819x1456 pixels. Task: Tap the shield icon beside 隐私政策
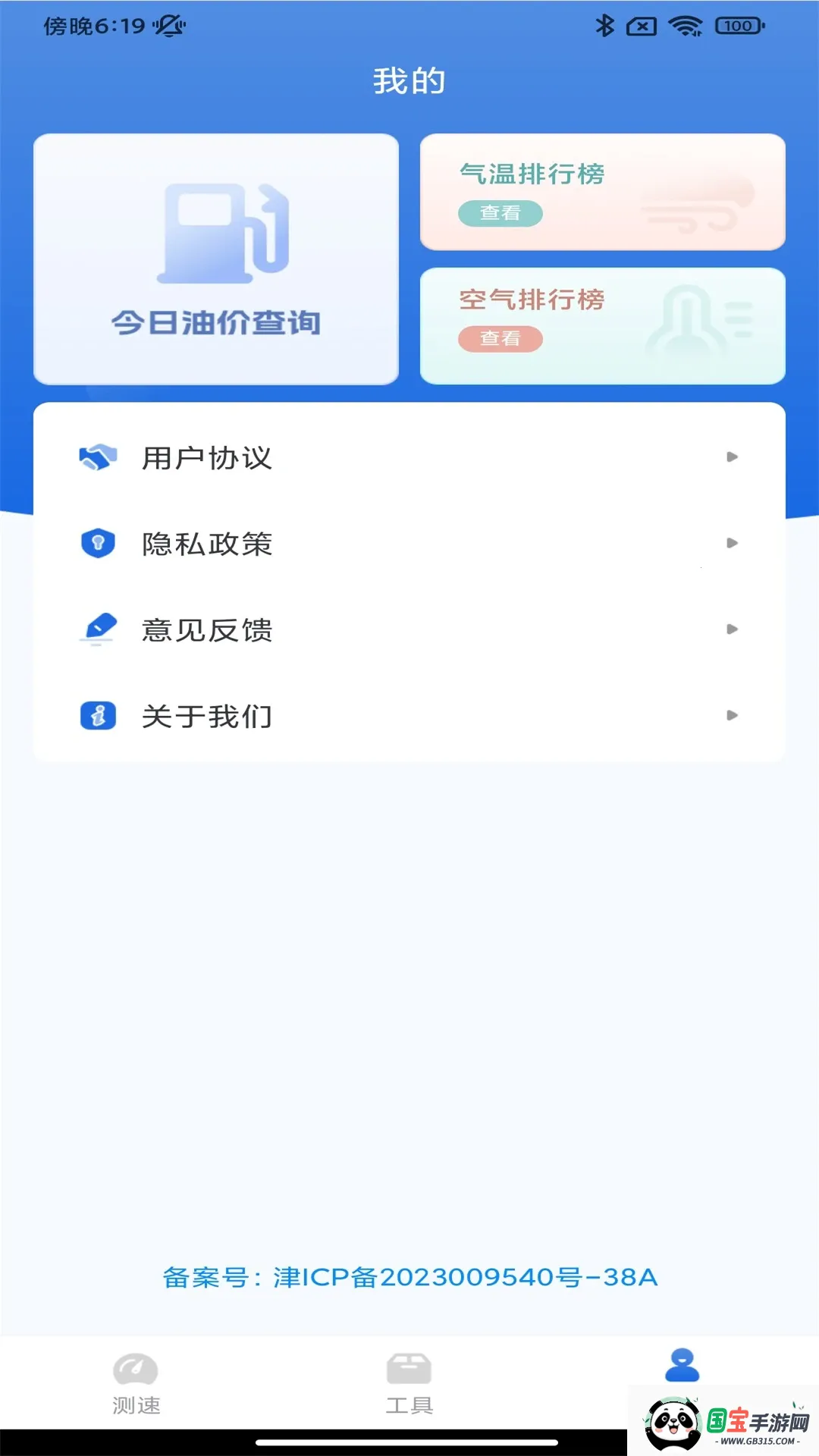(x=97, y=542)
